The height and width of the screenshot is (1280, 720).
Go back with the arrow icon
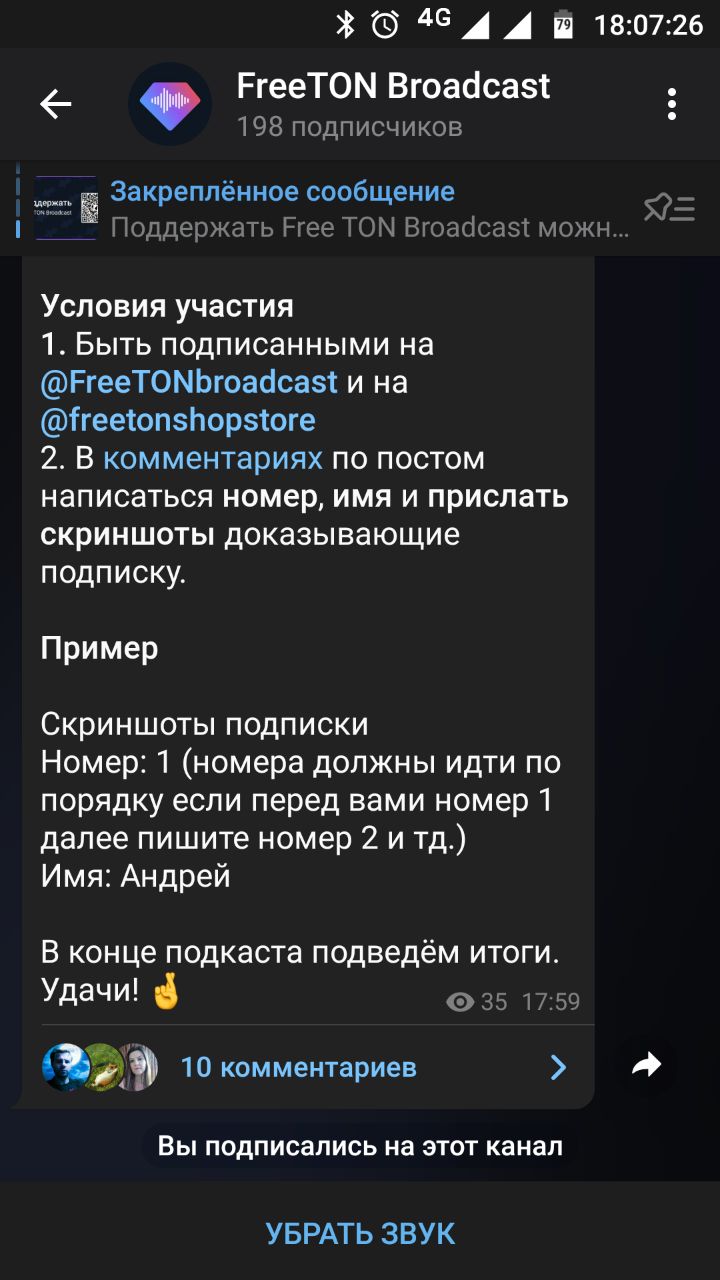click(x=55, y=104)
